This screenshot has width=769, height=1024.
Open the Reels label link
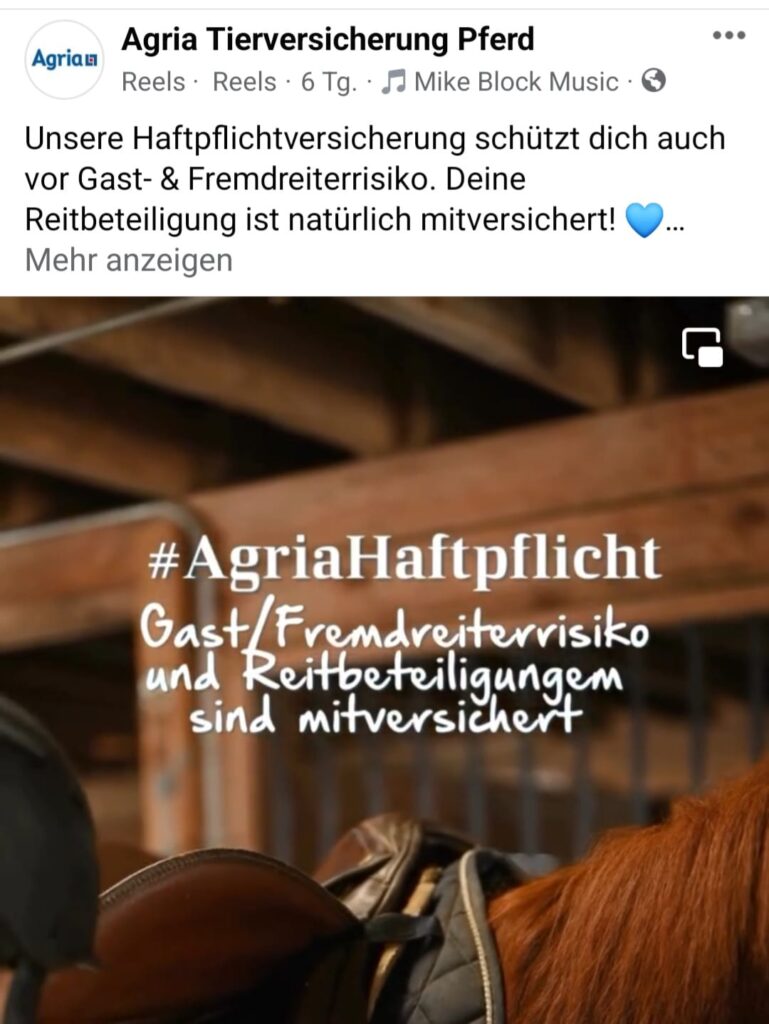pyautogui.click(x=153, y=82)
